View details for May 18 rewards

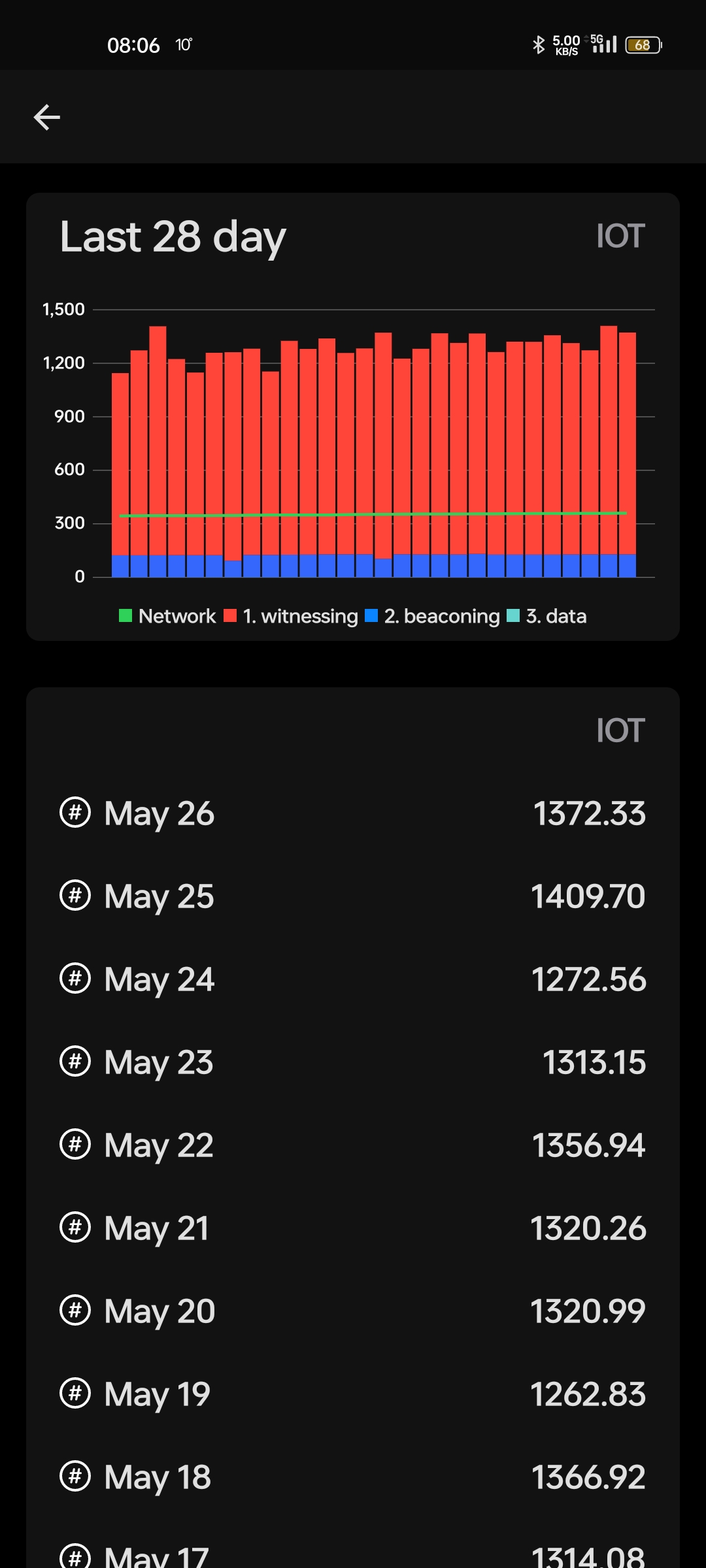click(x=353, y=1477)
